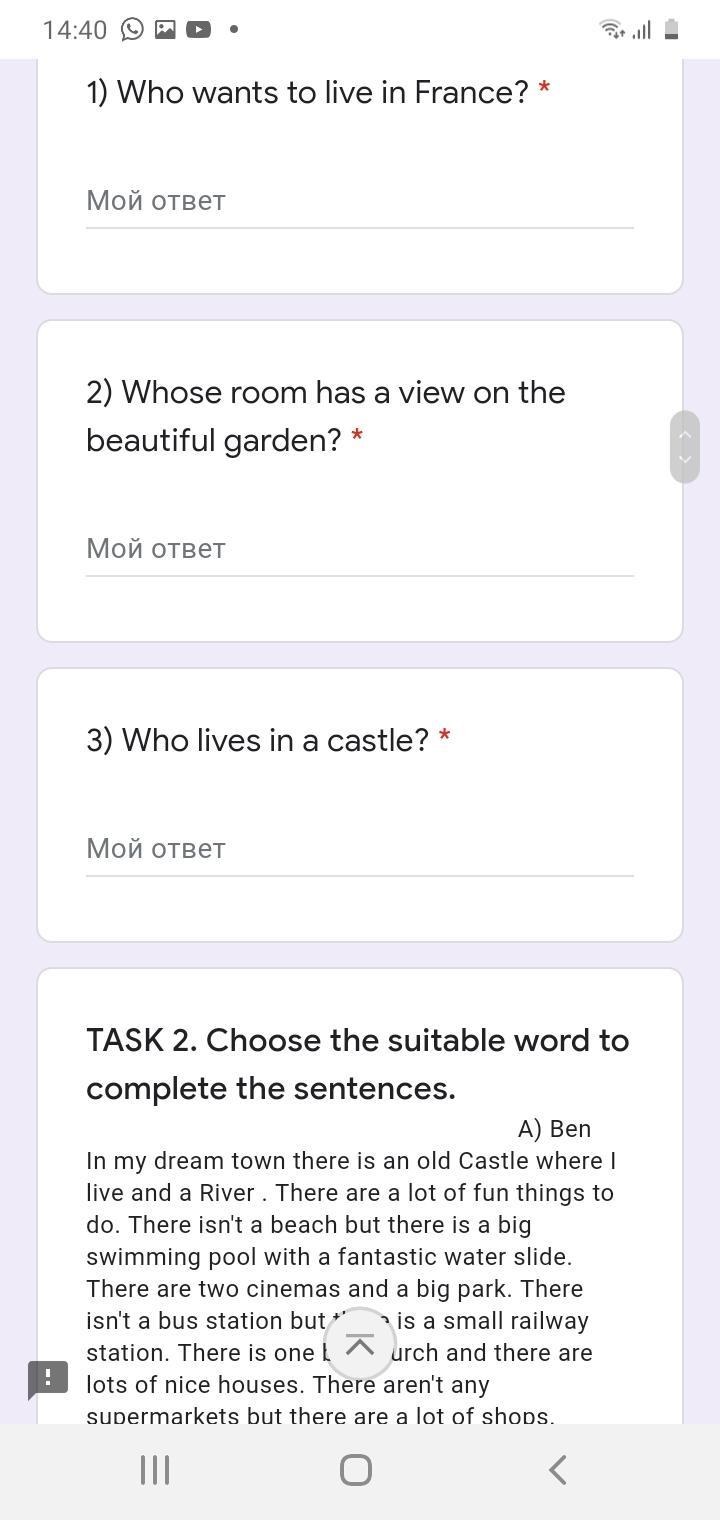Enter answer for the beautiful garden question
The height and width of the screenshot is (1520, 720).
click(x=360, y=549)
